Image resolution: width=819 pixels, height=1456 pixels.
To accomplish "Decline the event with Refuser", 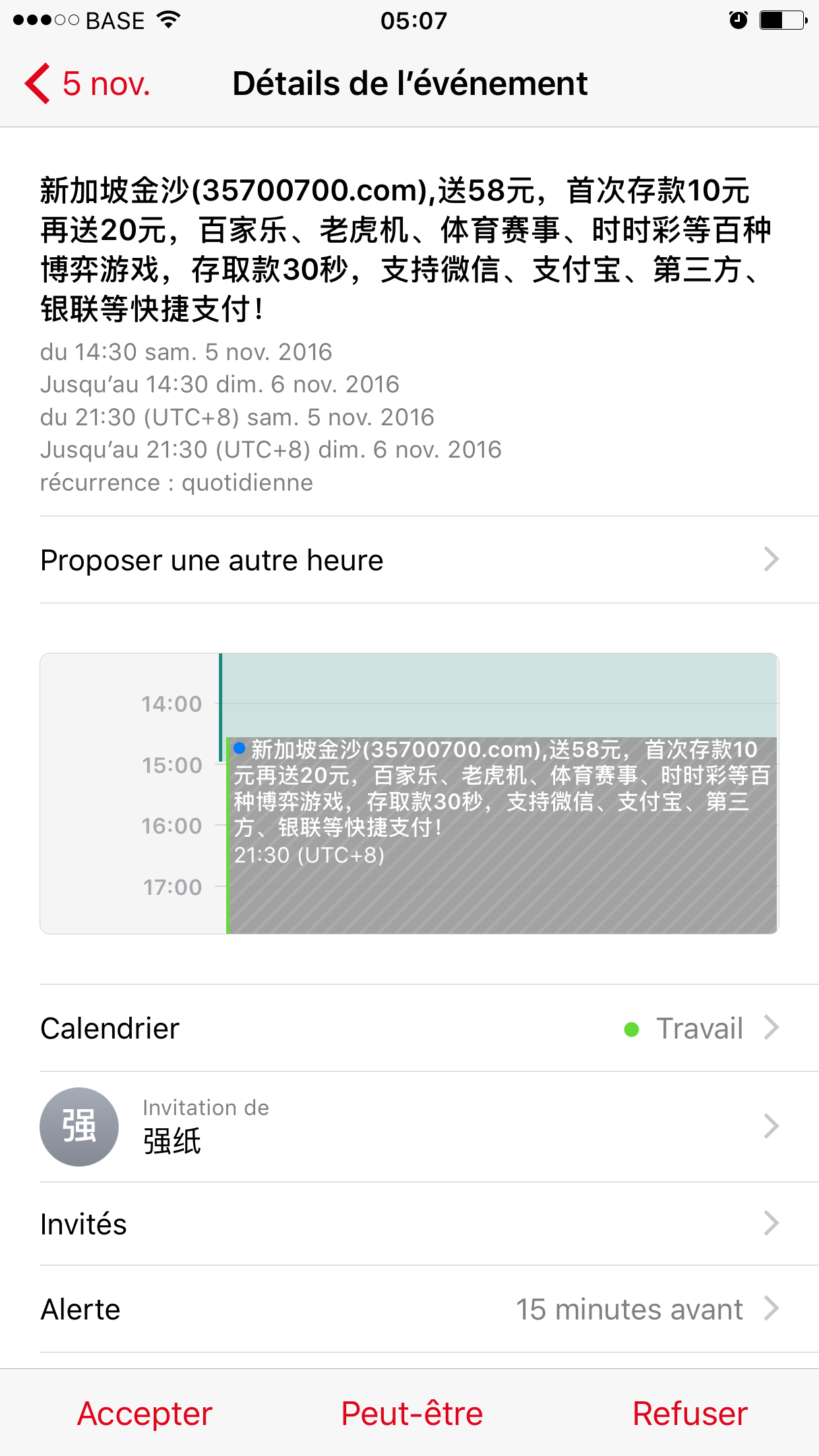I will click(x=690, y=1413).
